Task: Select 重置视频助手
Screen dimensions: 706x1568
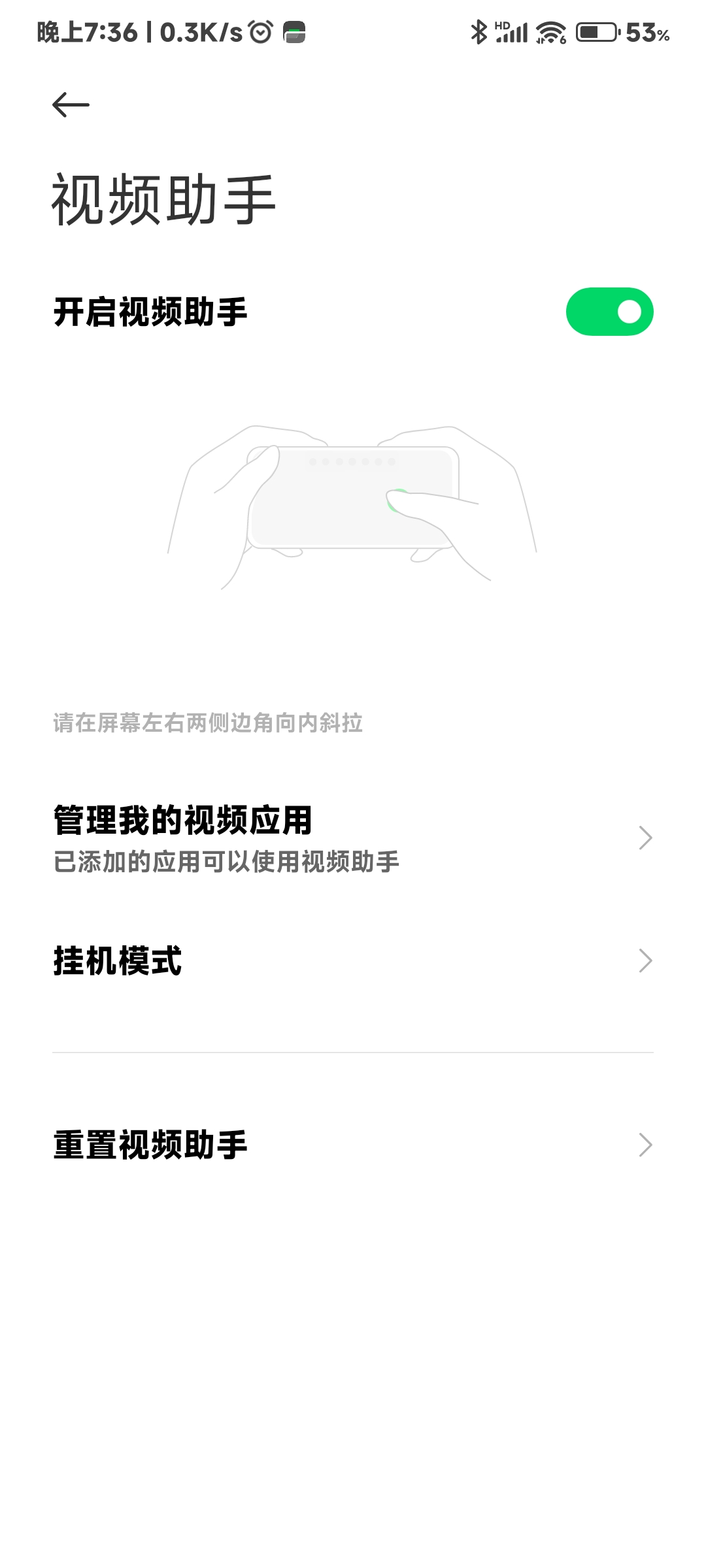Action: [353, 1145]
